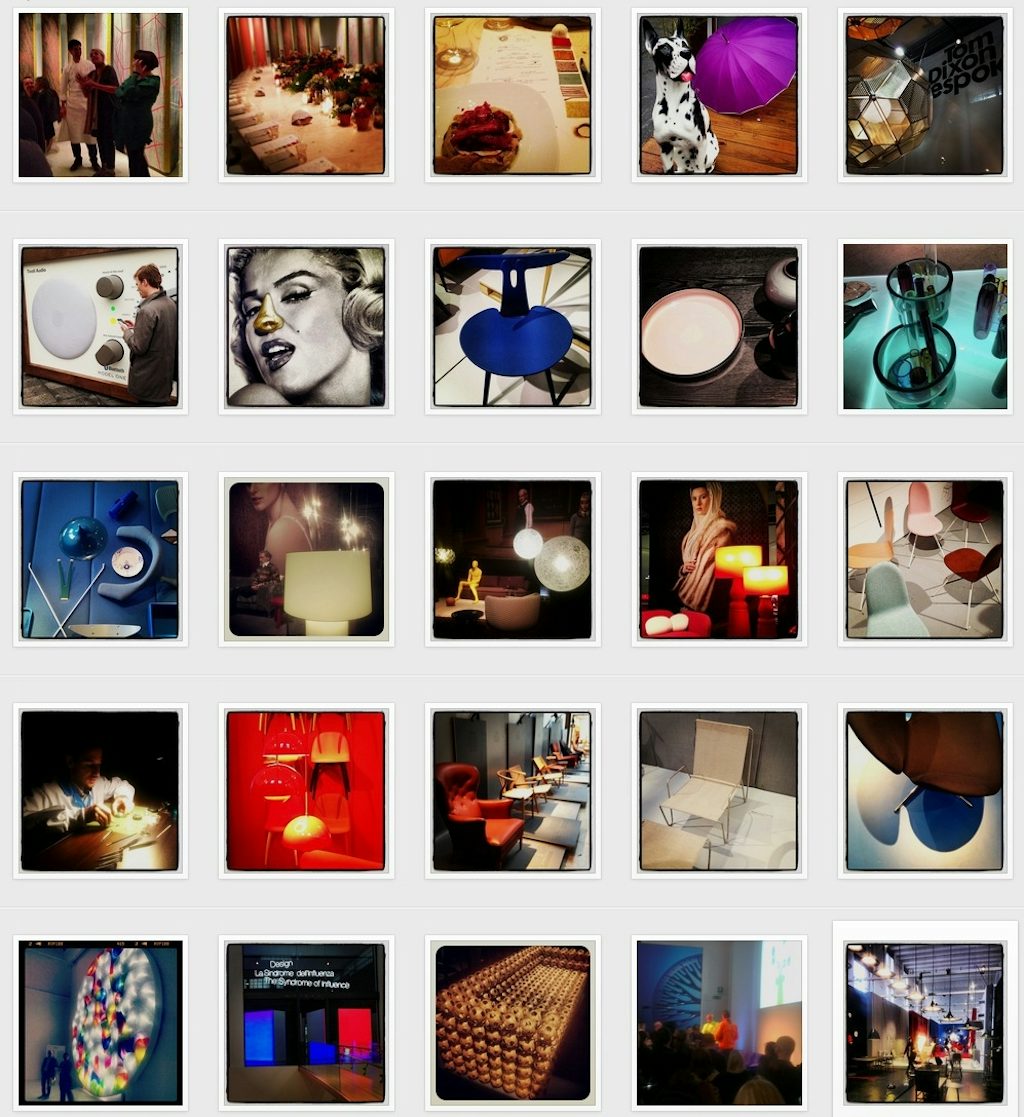
Task: View the wooden stools grid photo
Action: pos(512,1022)
